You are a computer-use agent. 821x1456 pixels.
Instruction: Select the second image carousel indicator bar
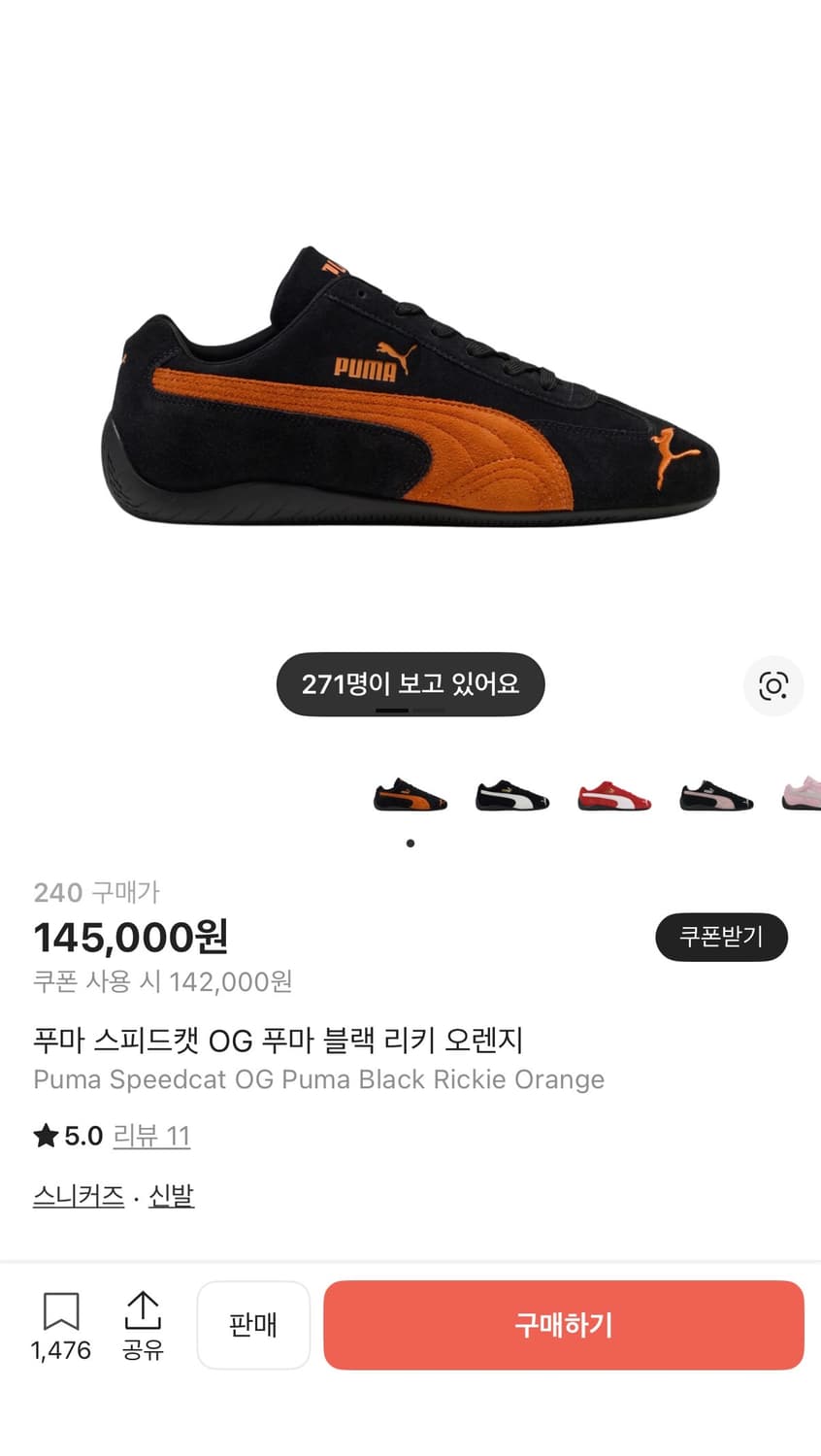point(427,711)
